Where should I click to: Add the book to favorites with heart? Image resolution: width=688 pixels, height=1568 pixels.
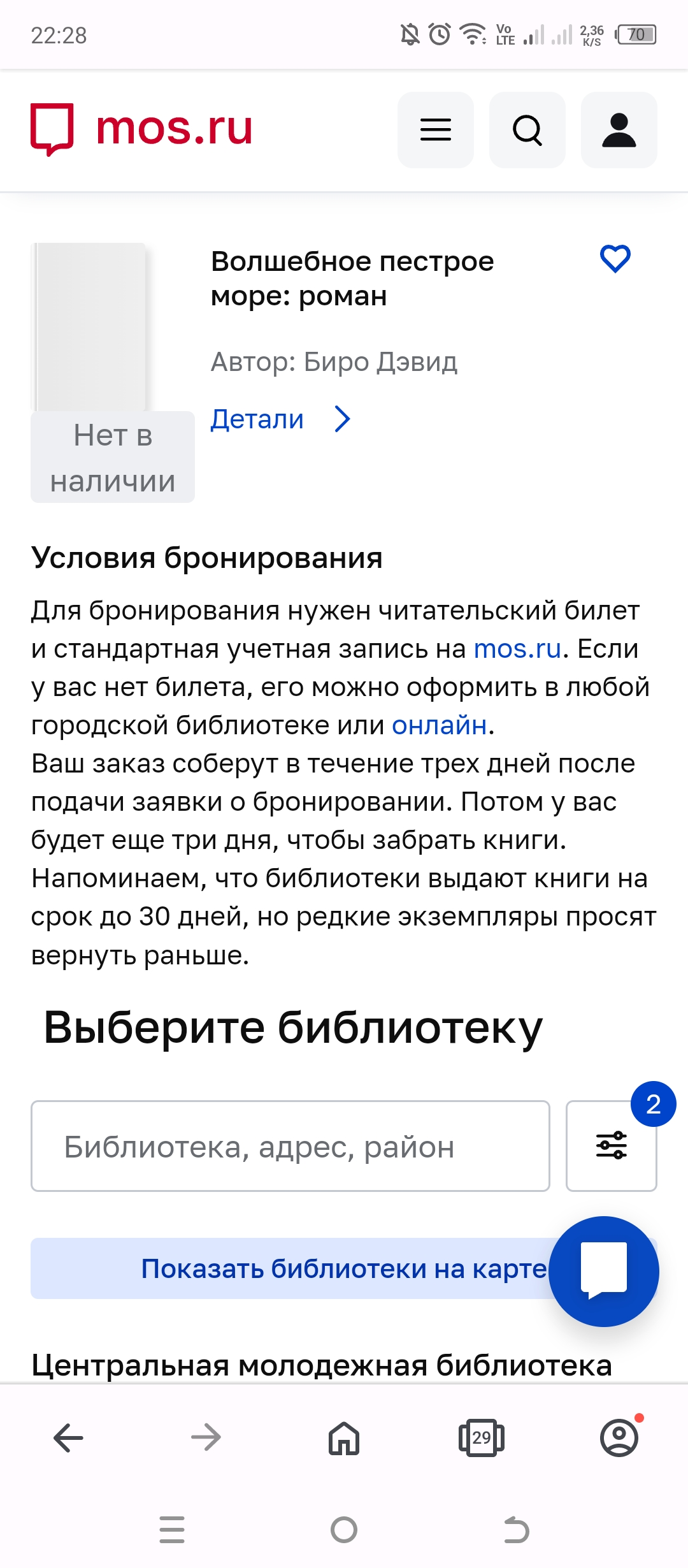[x=615, y=259]
